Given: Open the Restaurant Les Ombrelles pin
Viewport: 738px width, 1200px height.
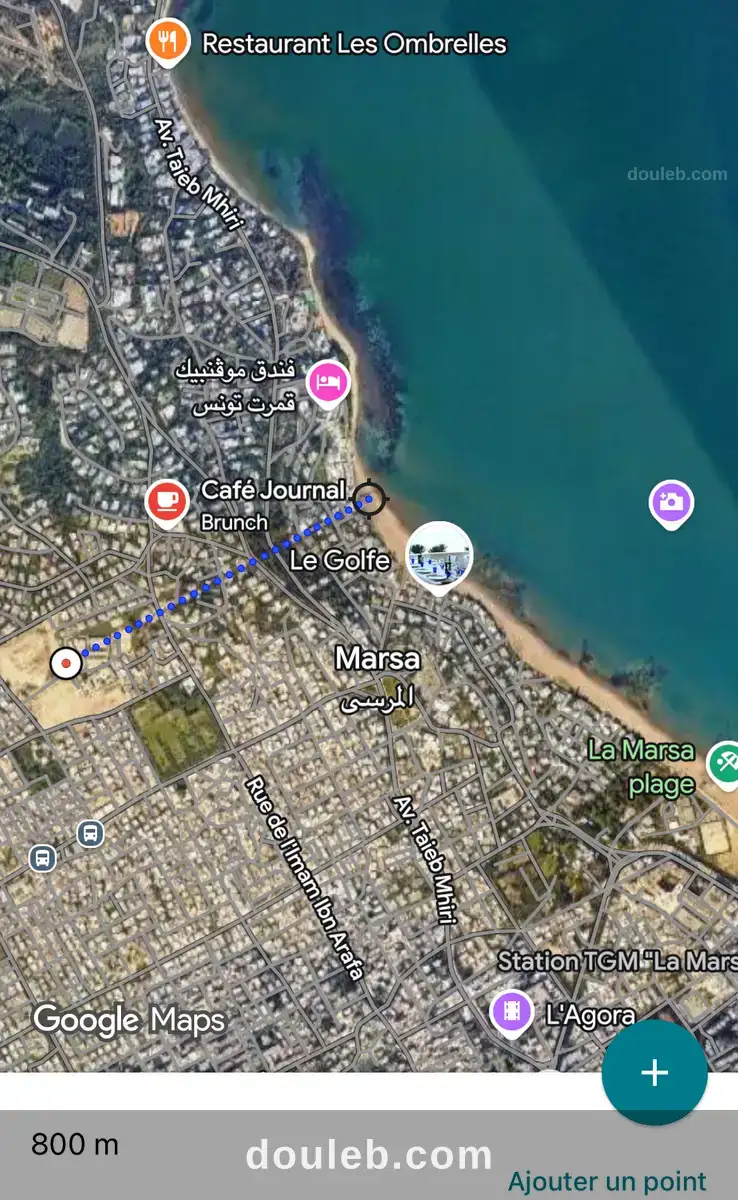Looking at the screenshot, I should pos(168,41).
